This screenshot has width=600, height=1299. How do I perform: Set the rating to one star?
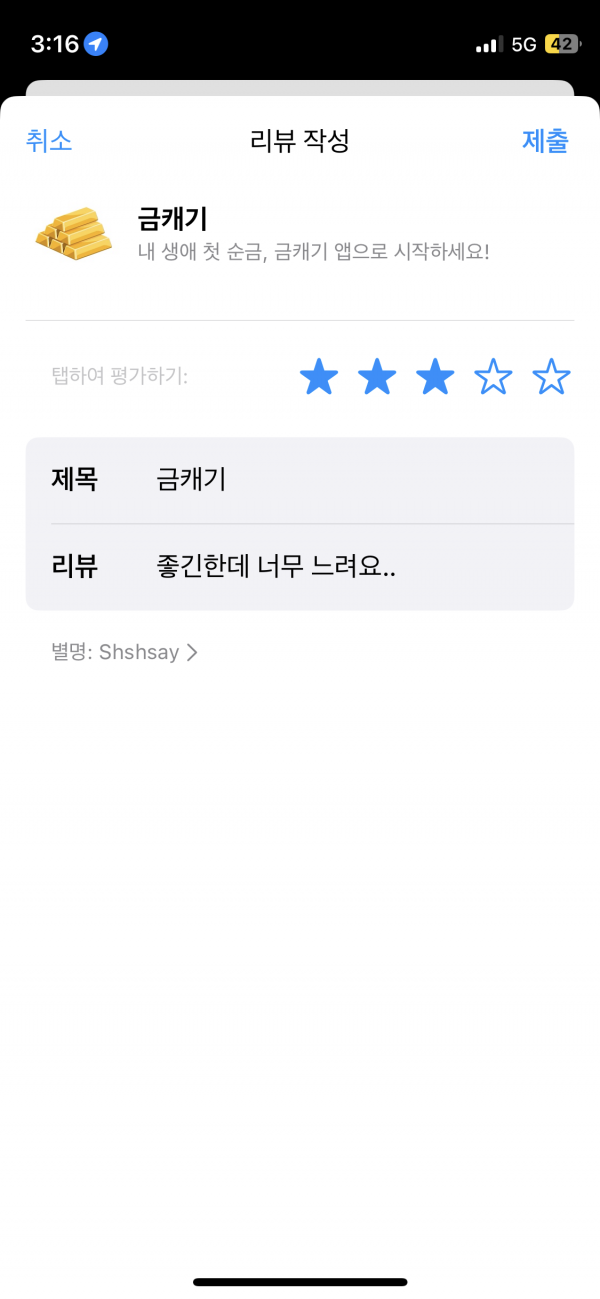click(x=319, y=377)
